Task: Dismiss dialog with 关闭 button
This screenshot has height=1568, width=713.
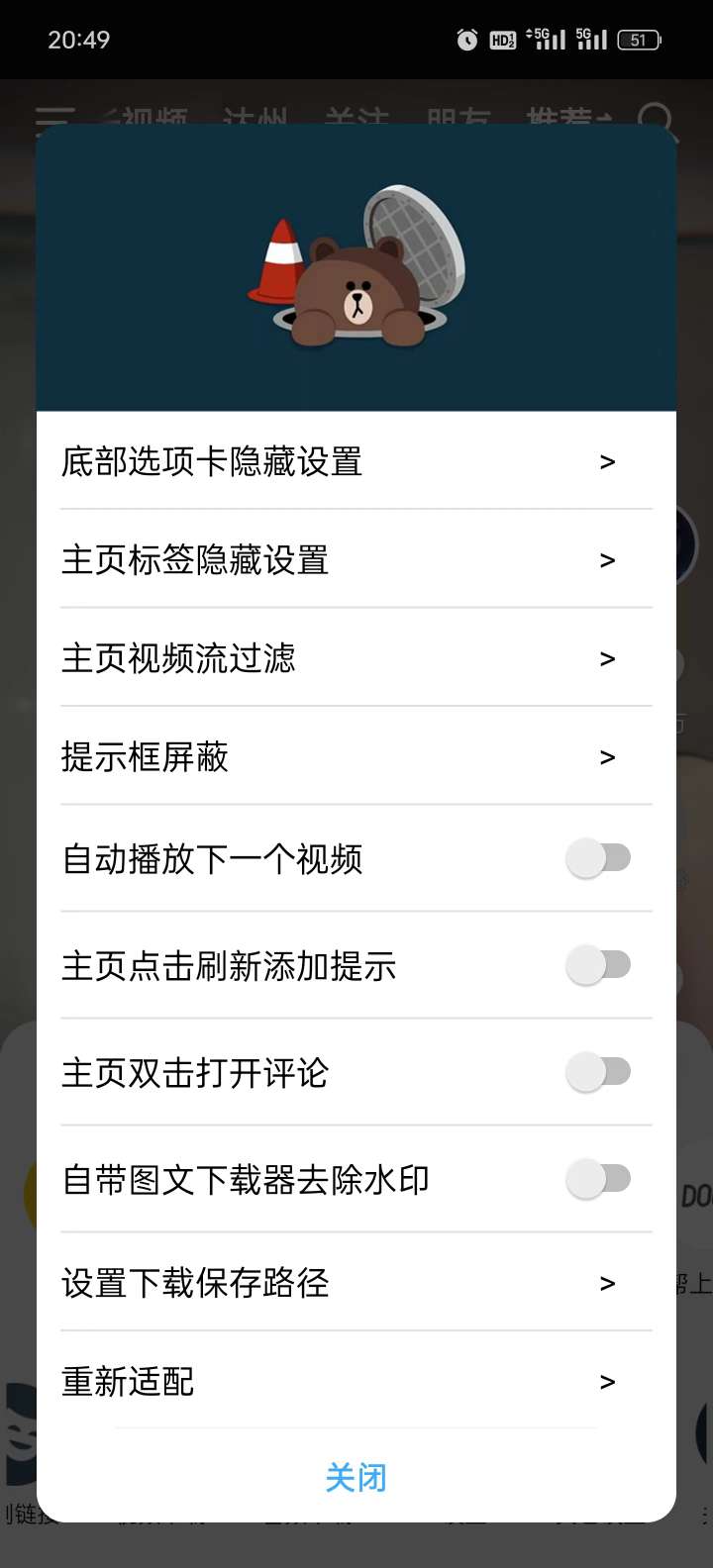Action: pos(356,1478)
